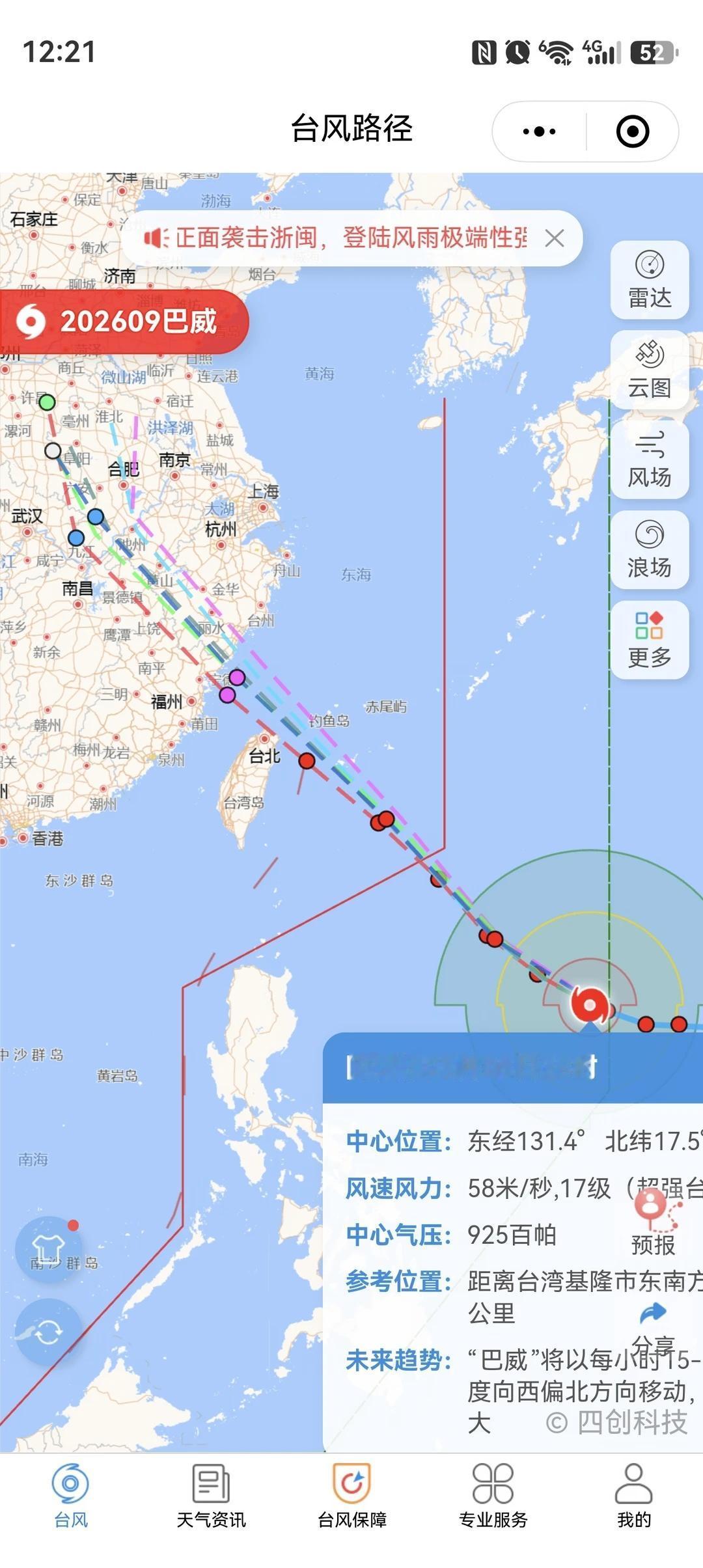
Task: Go to the 台风保障 tab
Action: click(x=351, y=1496)
